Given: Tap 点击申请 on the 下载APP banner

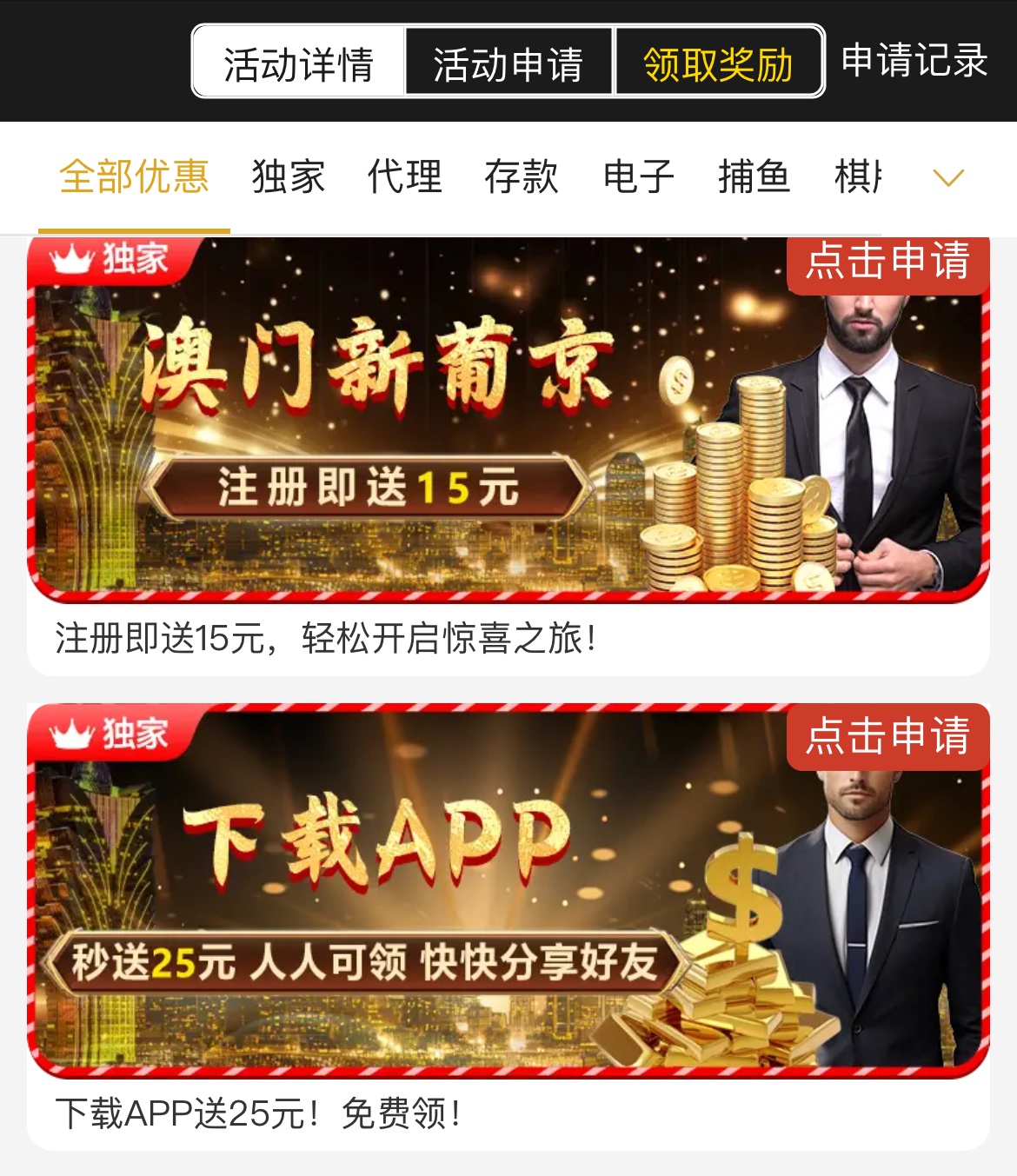Looking at the screenshot, I should tap(887, 737).
